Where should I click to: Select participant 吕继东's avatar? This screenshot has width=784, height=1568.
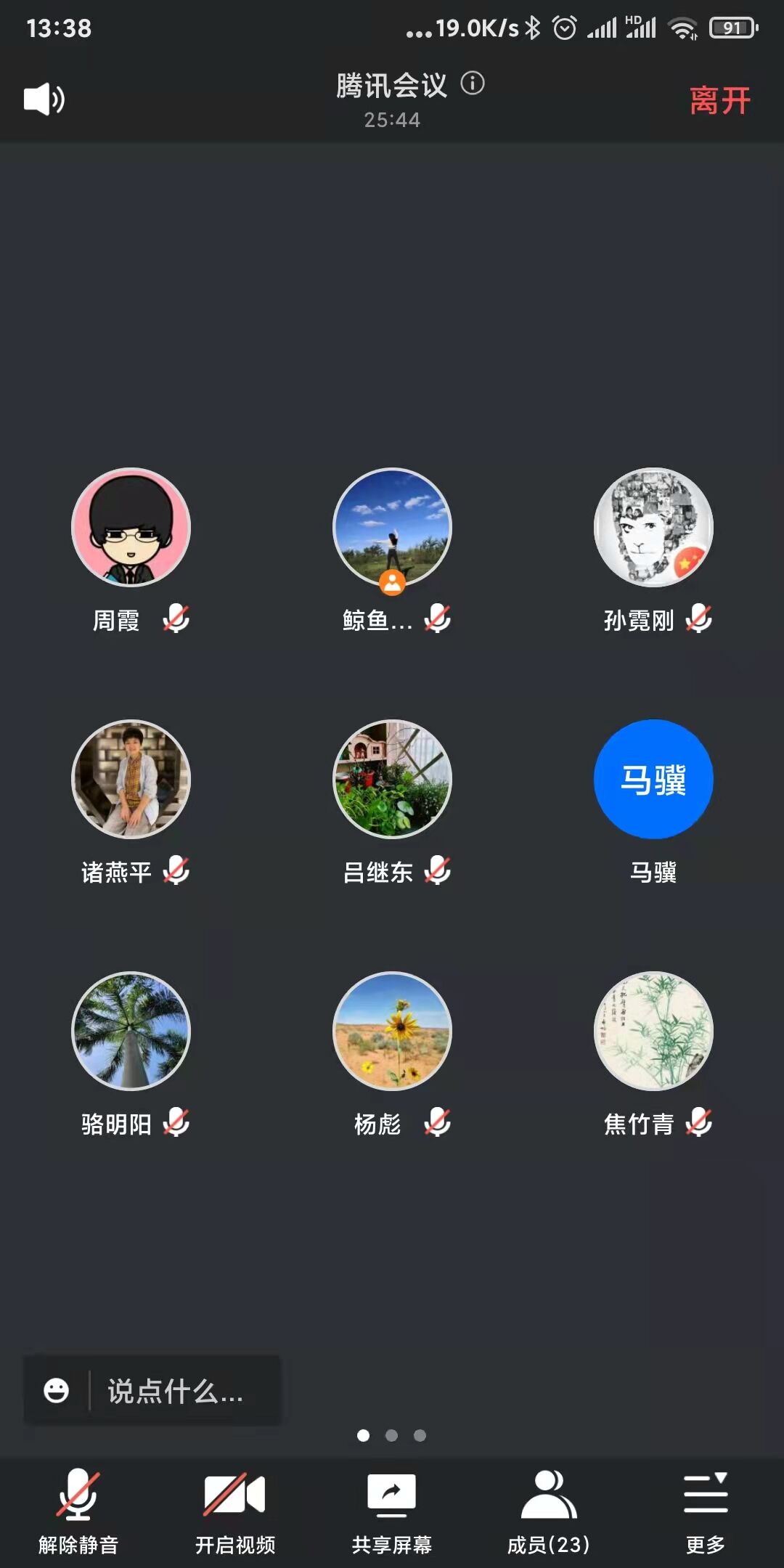pyautogui.click(x=392, y=779)
